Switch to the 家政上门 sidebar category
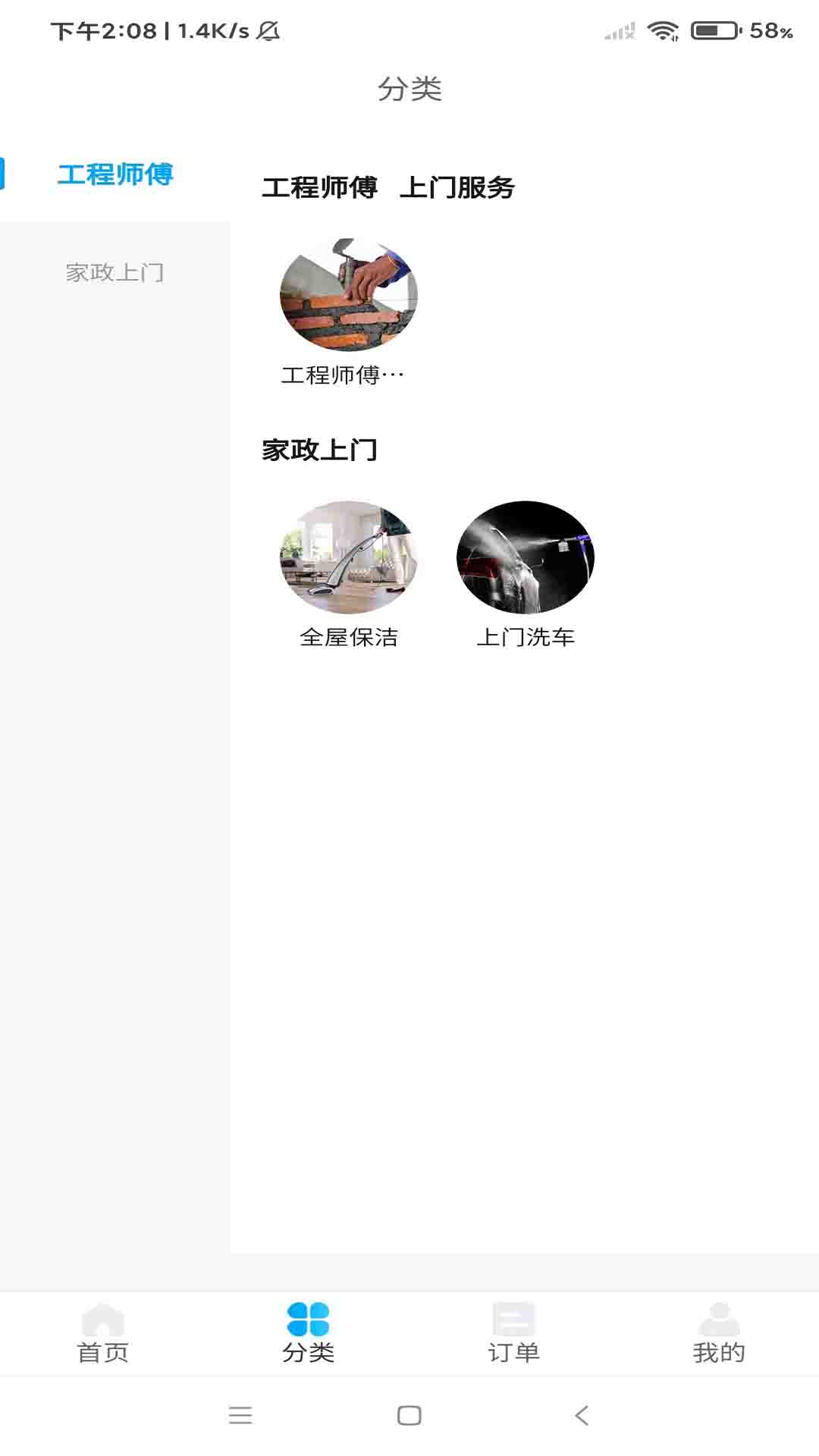819x1456 pixels. [115, 272]
